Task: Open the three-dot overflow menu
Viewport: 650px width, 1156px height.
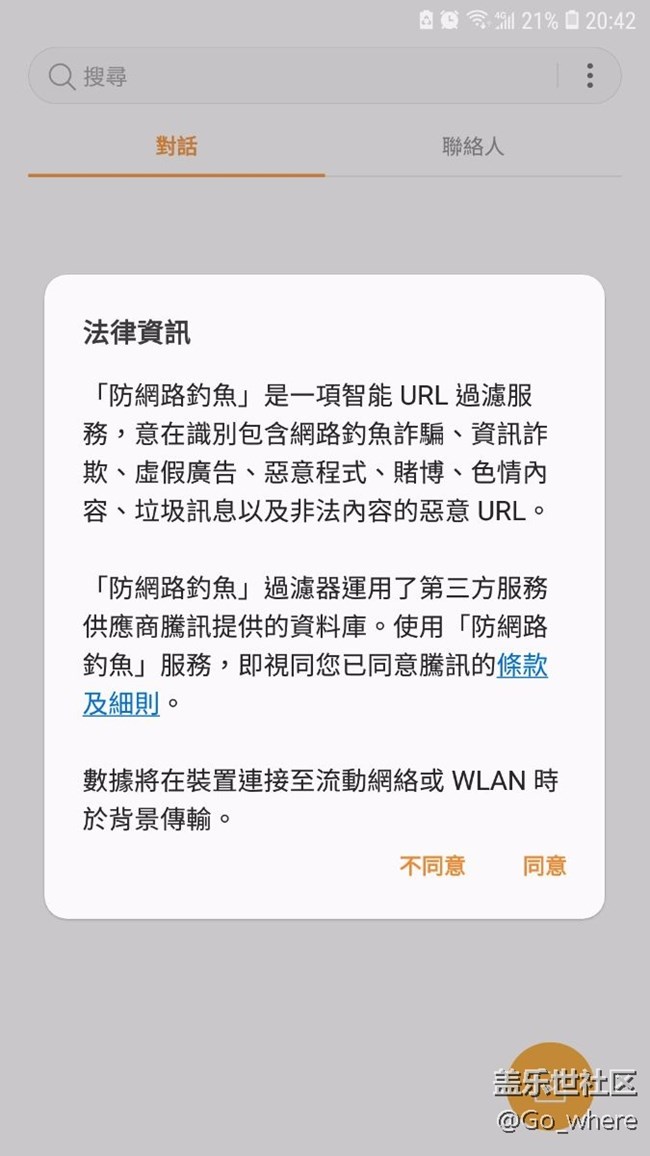Action: coord(590,76)
